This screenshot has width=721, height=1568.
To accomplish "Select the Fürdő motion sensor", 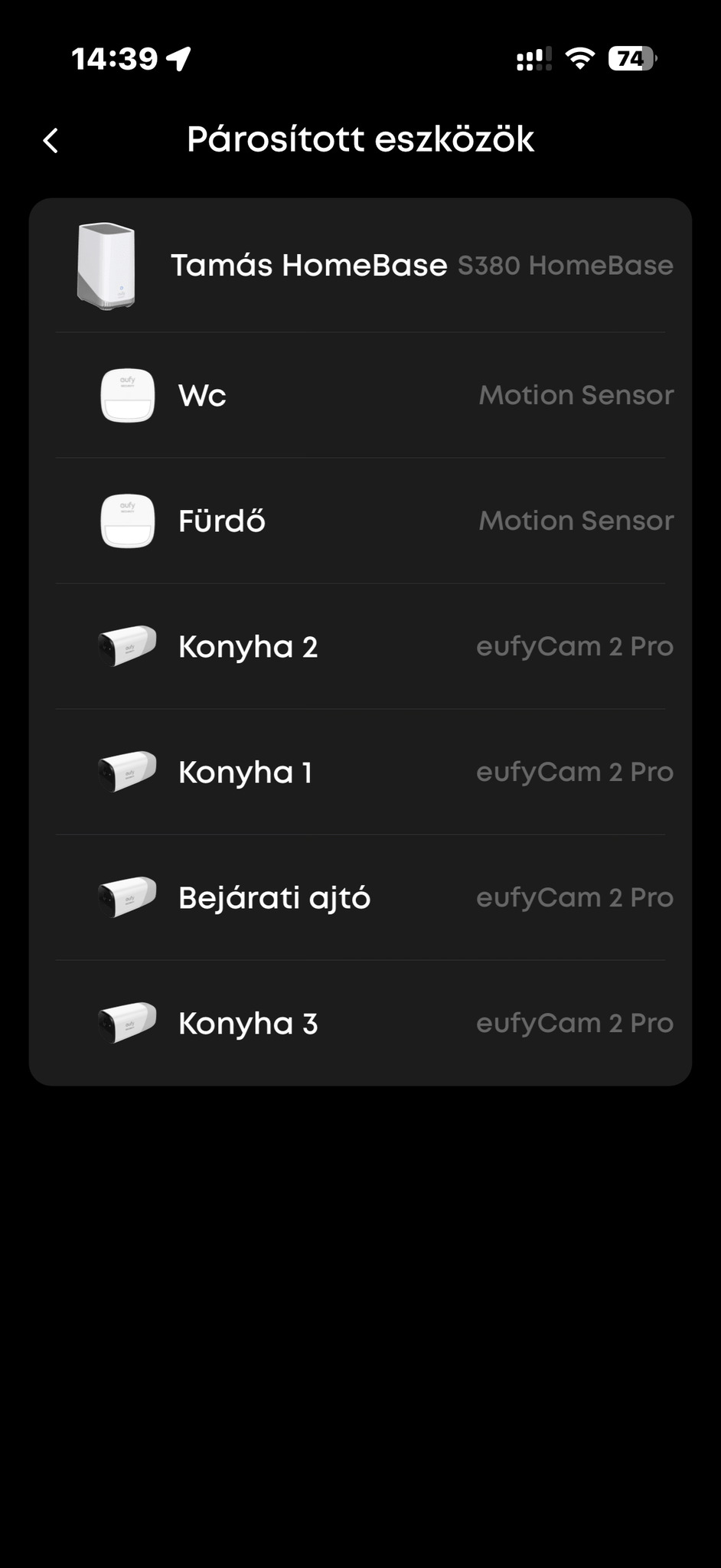I will click(x=360, y=521).
